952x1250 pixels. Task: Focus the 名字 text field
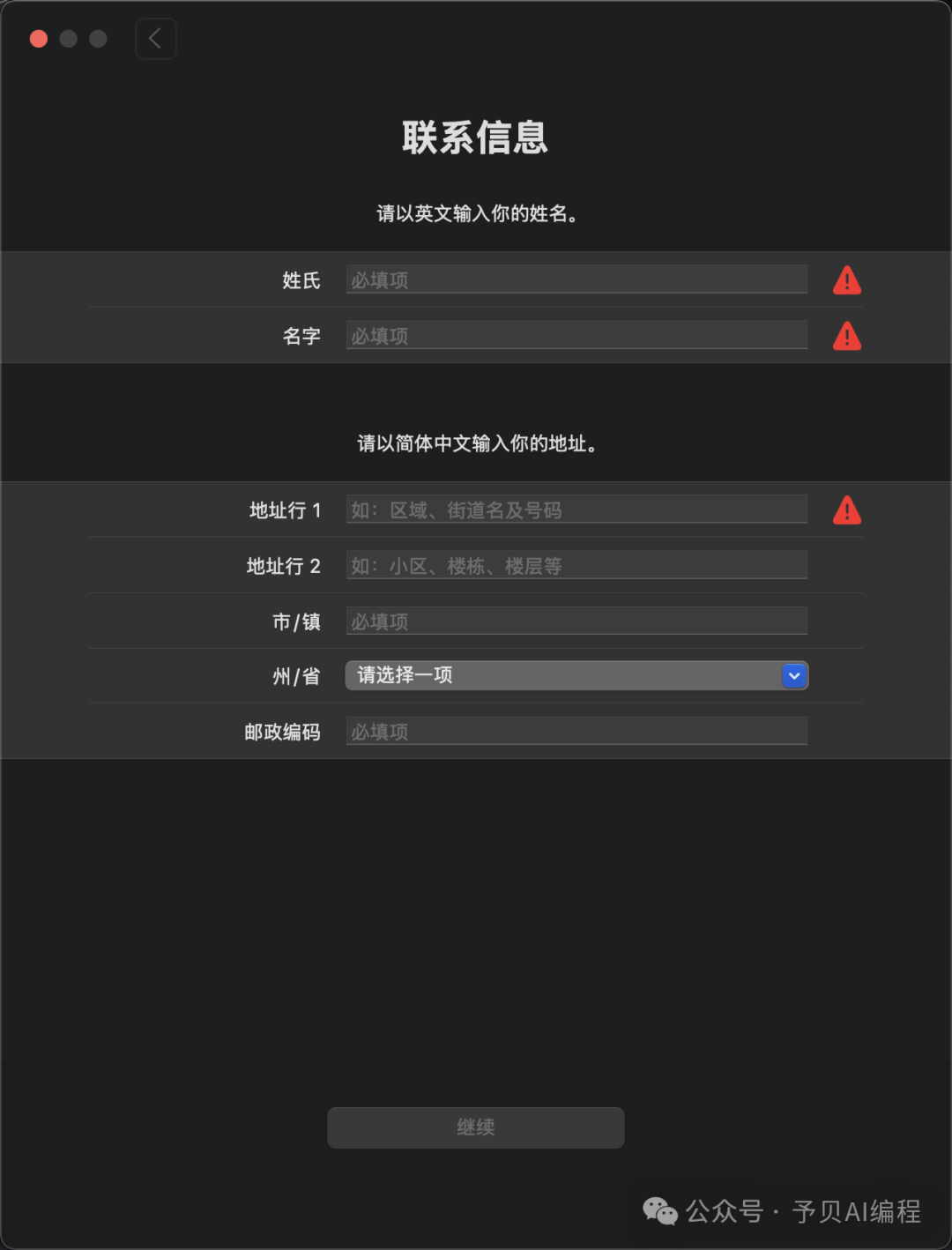(x=576, y=335)
